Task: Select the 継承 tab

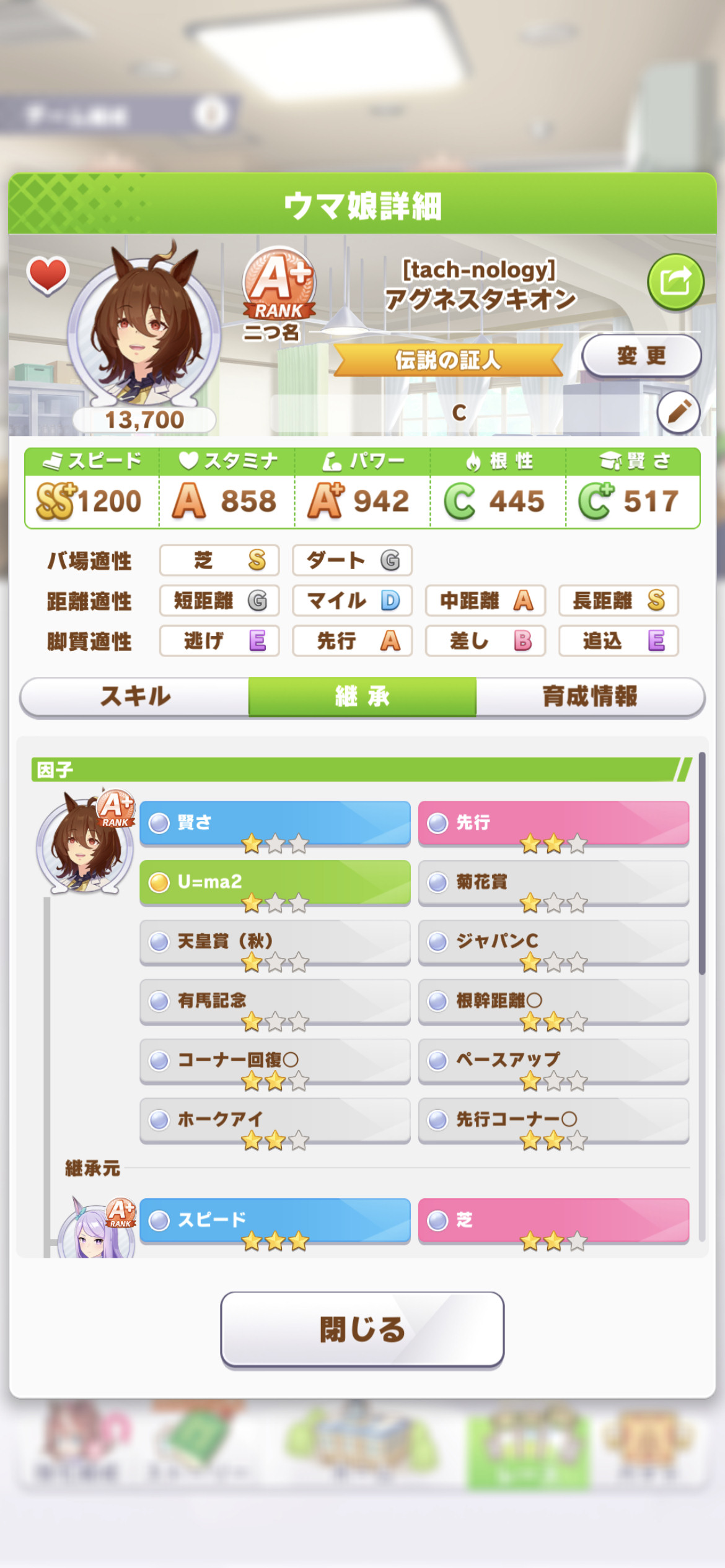Action: pyautogui.click(x=362, y=697)
